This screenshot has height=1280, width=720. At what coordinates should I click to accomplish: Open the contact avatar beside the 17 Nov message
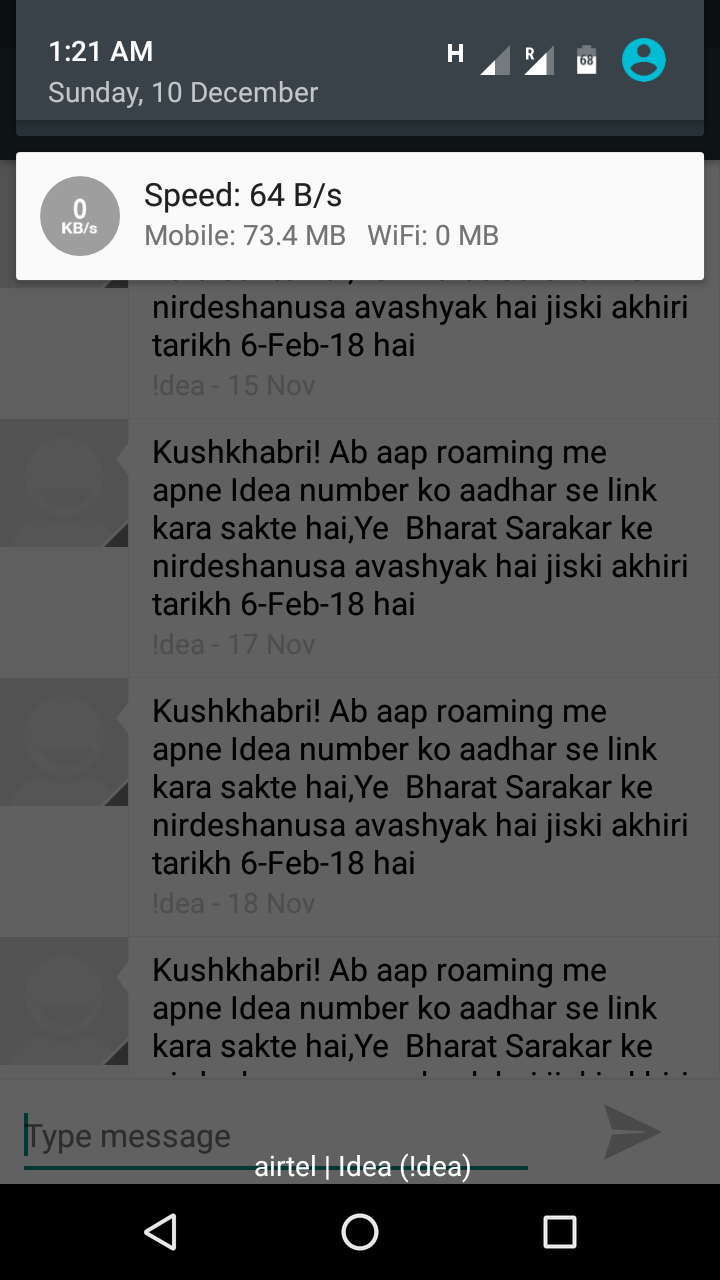coord(64,484)
